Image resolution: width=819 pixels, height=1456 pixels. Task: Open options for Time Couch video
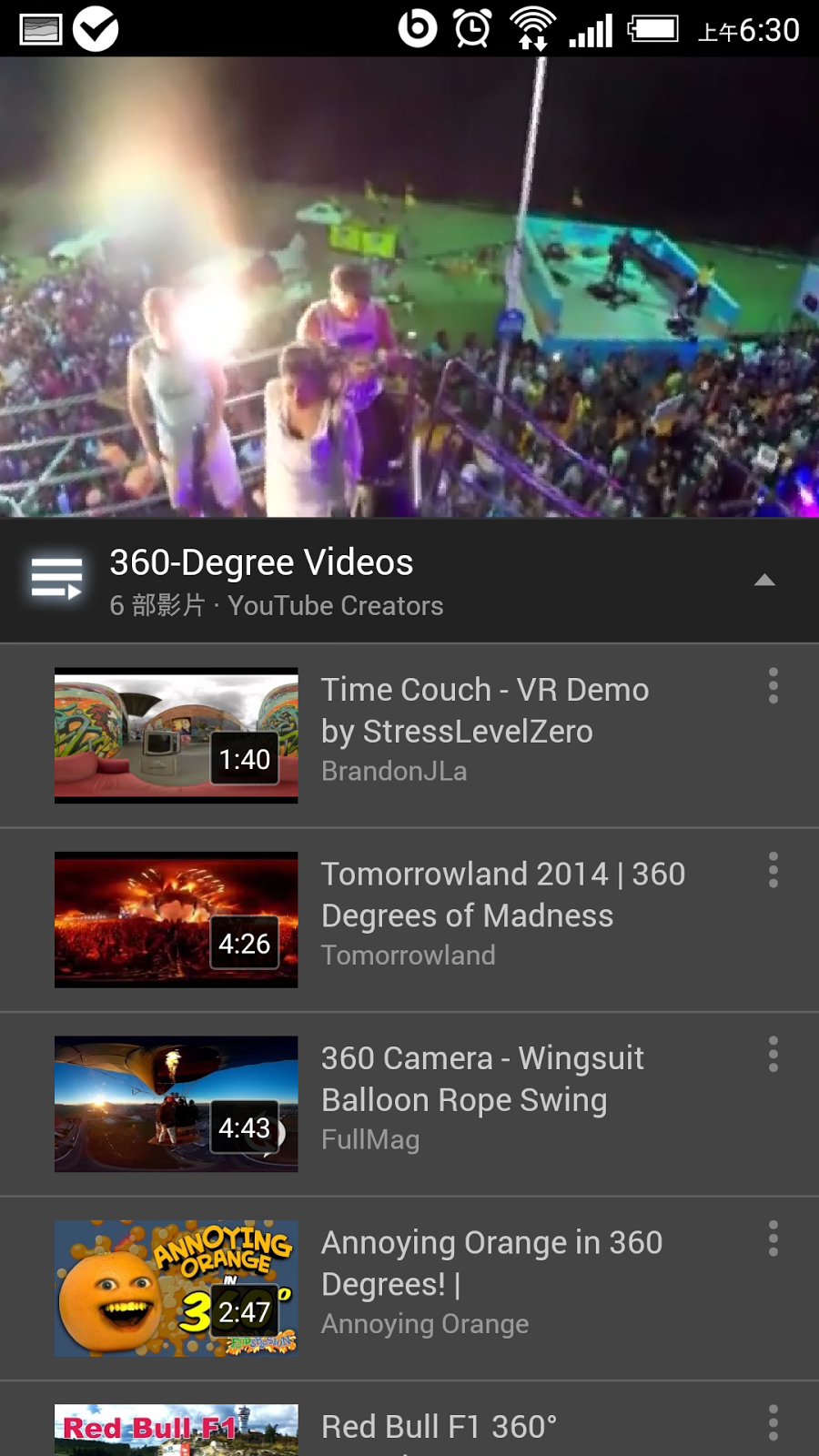(773, 686)
